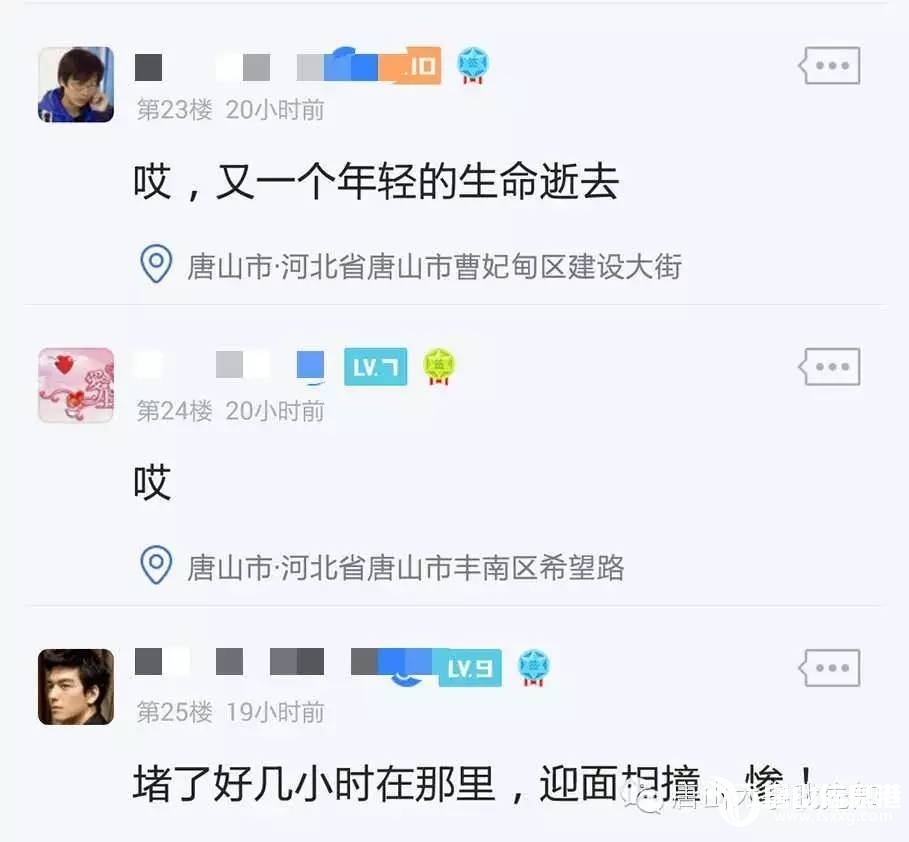Screen dimensions: 909x842
Task: Reply to the 第24楼 comment
Action: (830, 367)
